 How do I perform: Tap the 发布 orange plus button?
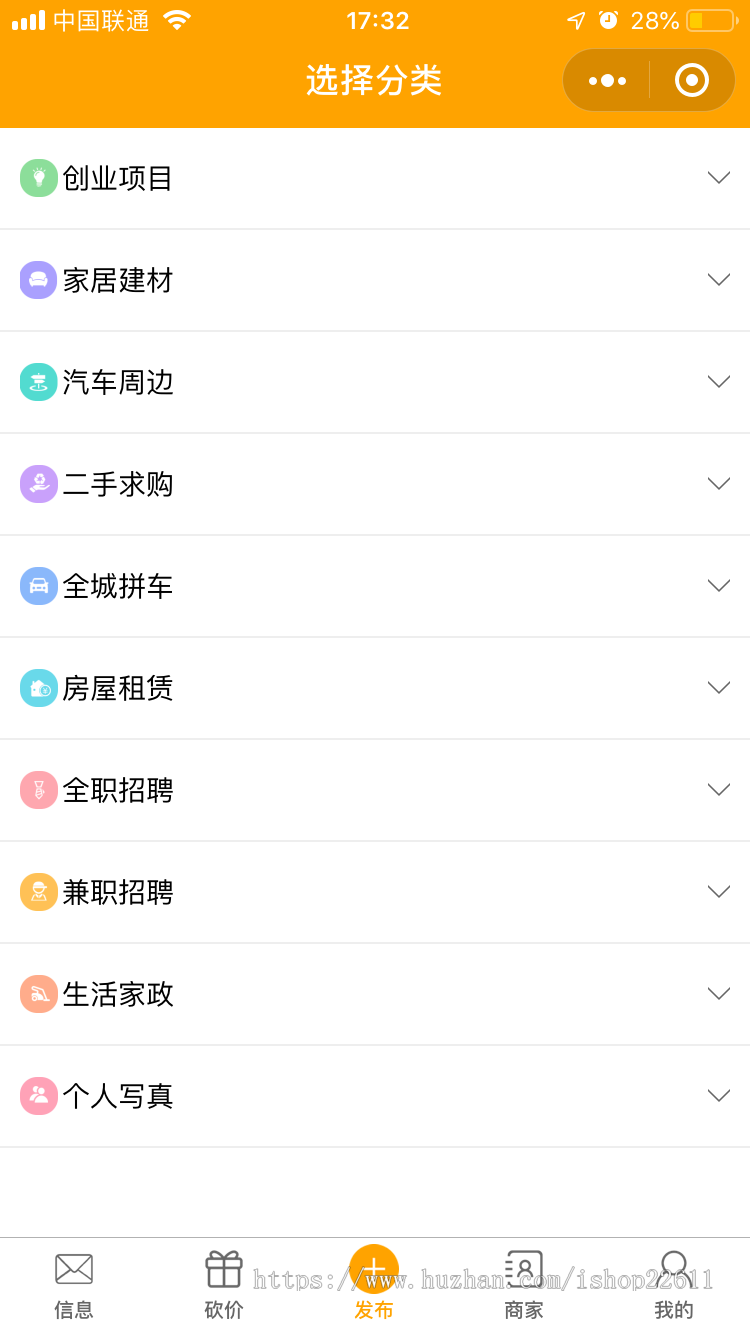(x=374, y=1268)
